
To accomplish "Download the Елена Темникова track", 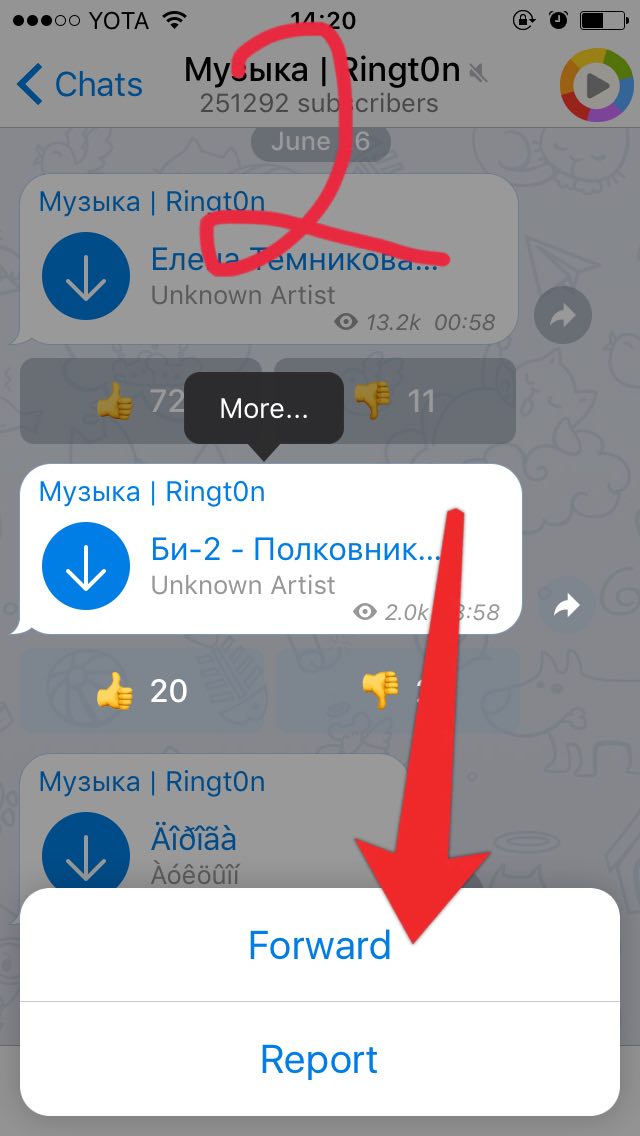I will point(86,276).
